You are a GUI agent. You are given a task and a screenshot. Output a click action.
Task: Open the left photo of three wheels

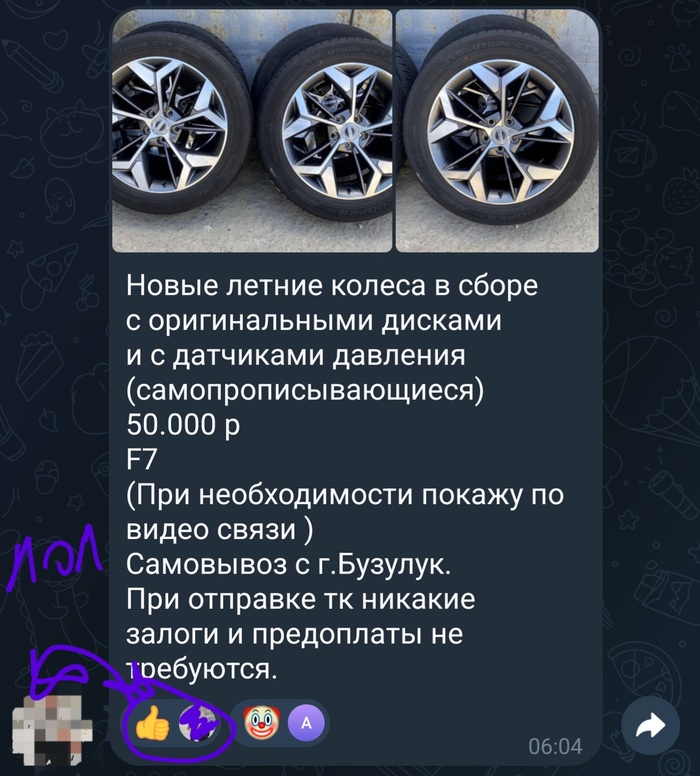point(251,132)
